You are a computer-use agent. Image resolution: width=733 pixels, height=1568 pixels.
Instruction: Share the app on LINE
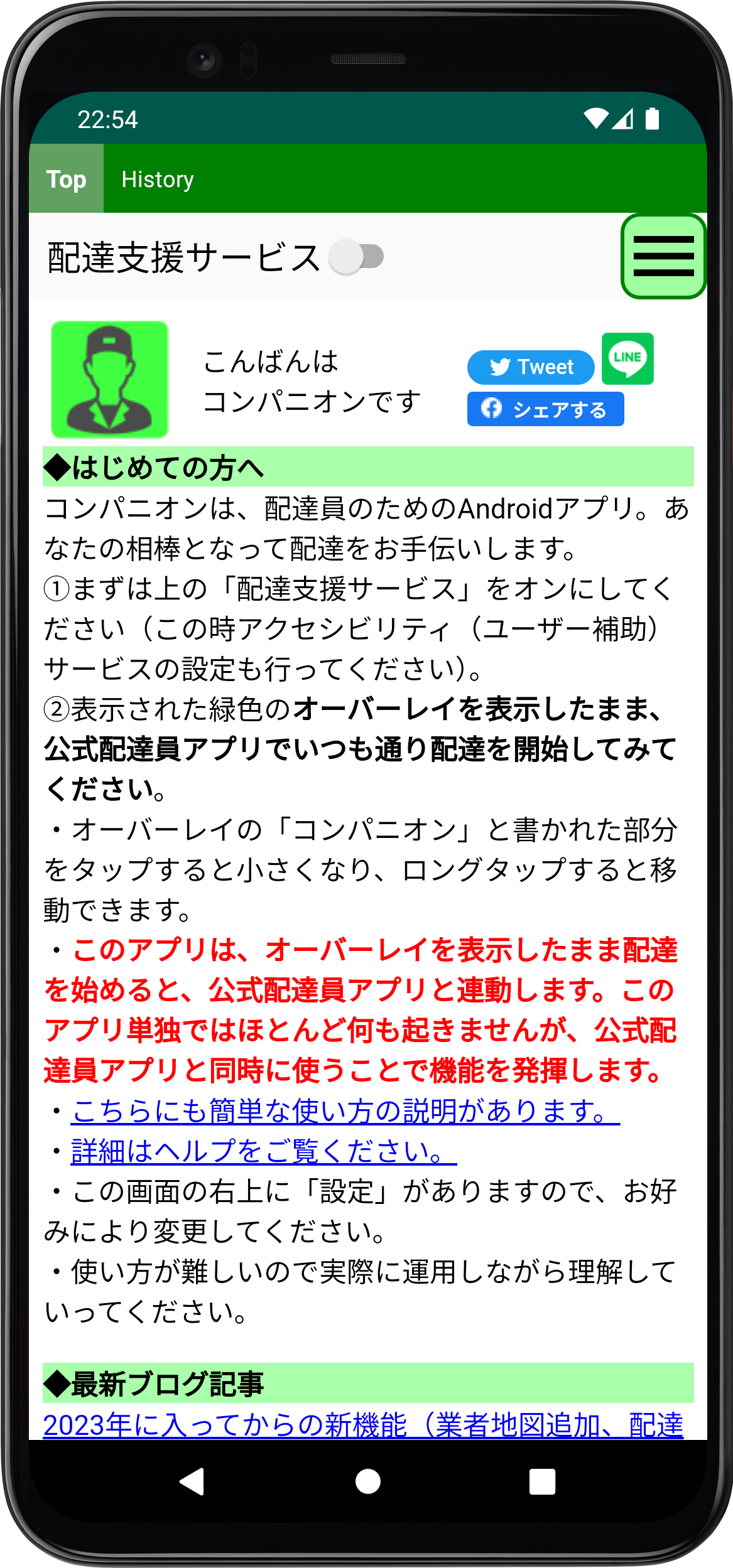(x=627, y=358)
